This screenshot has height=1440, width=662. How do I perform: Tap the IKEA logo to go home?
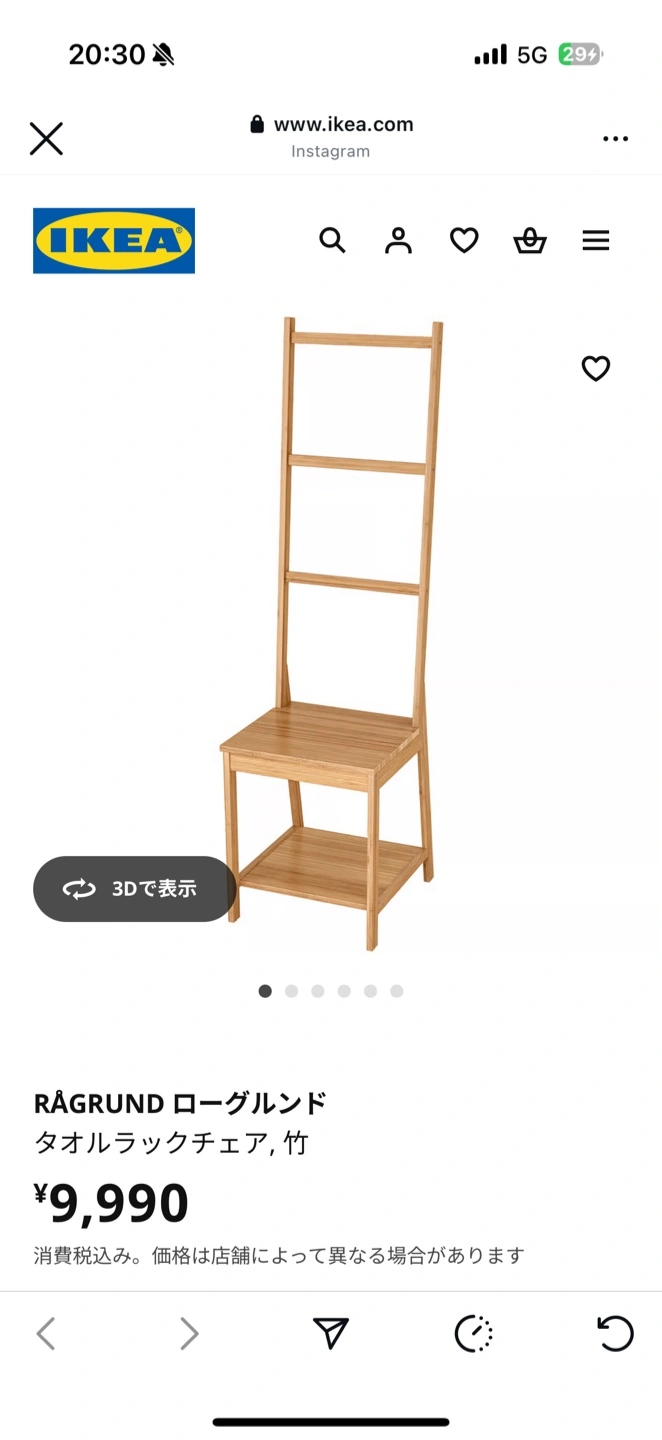(114, 240)
